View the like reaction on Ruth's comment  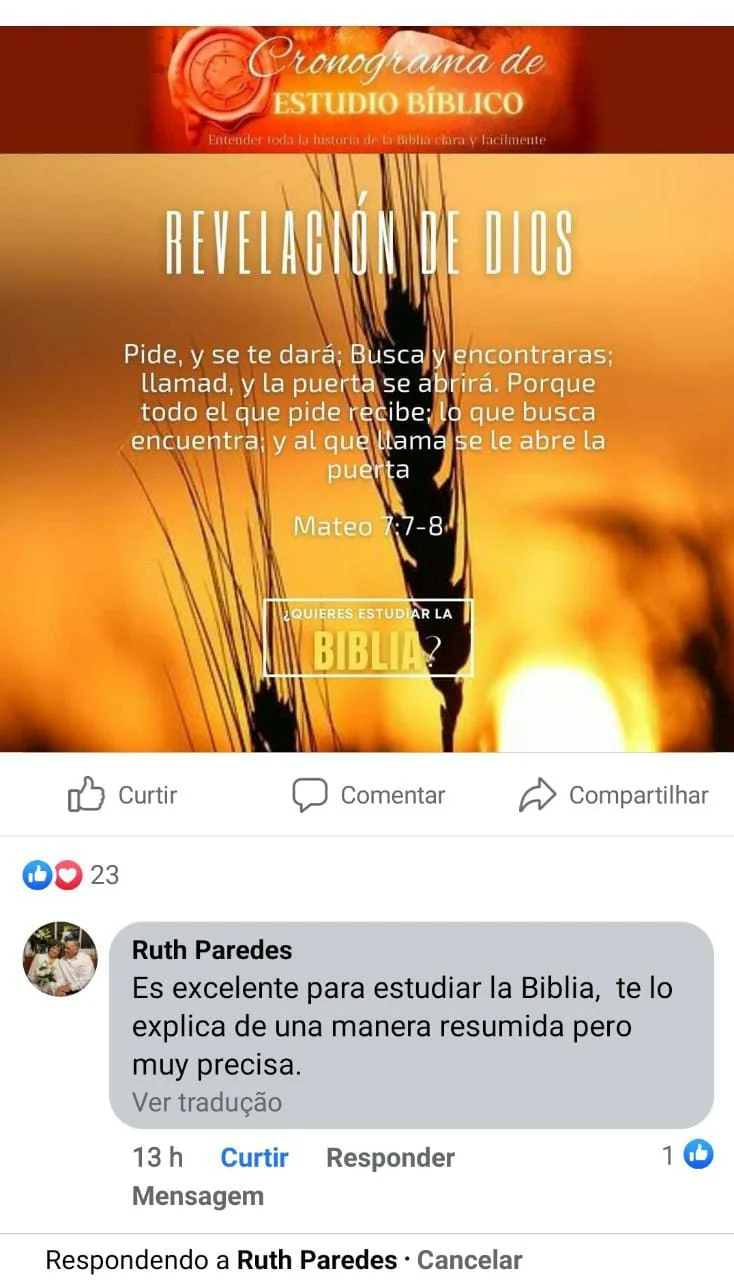coord(689,1155)
